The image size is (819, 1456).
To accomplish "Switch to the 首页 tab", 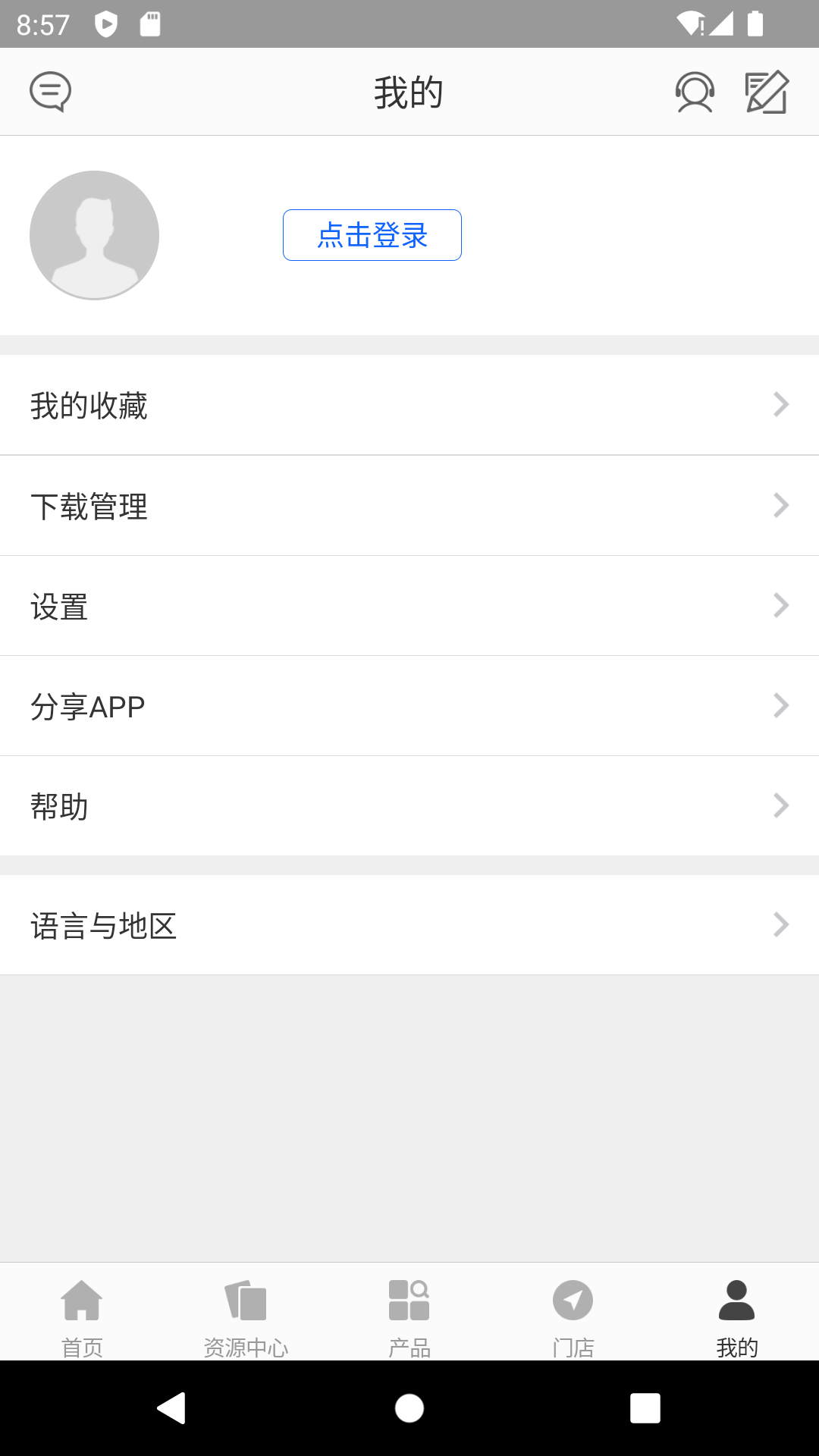I will (83, 1319).
